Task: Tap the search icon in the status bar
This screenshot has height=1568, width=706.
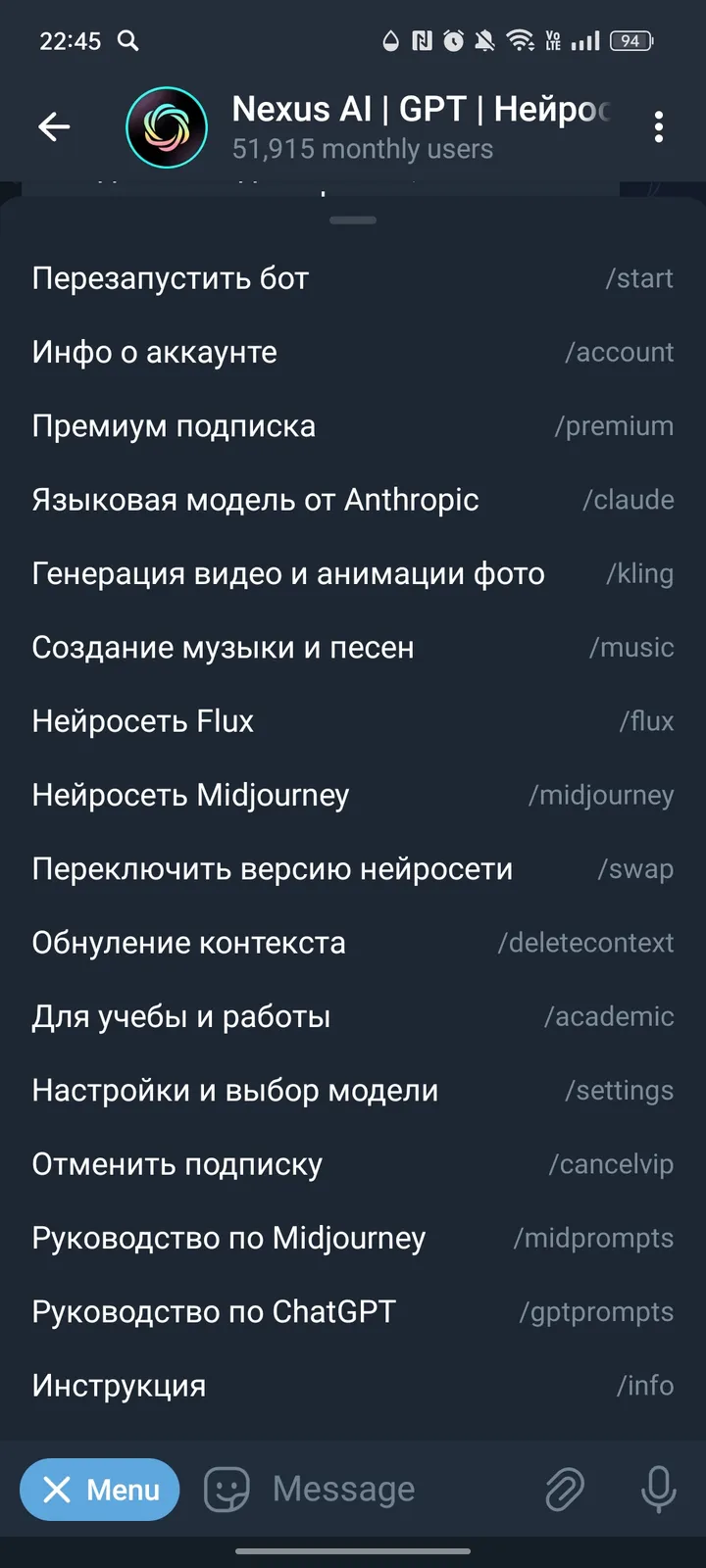Action: coord(126,41)
